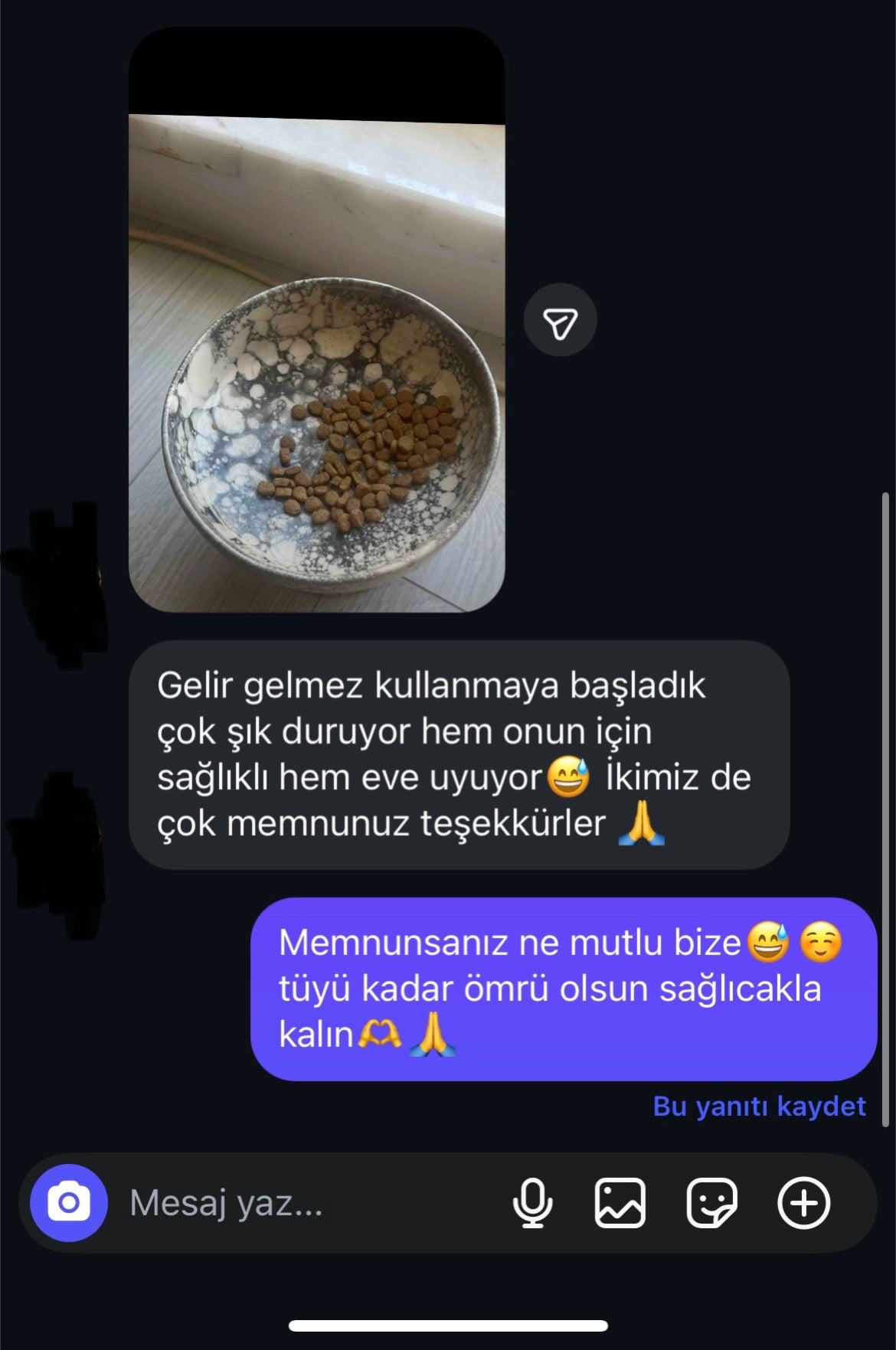
Task: Tap the 'Bu yanıtı kaydet' link
Action: click(x=759, y=1106)
